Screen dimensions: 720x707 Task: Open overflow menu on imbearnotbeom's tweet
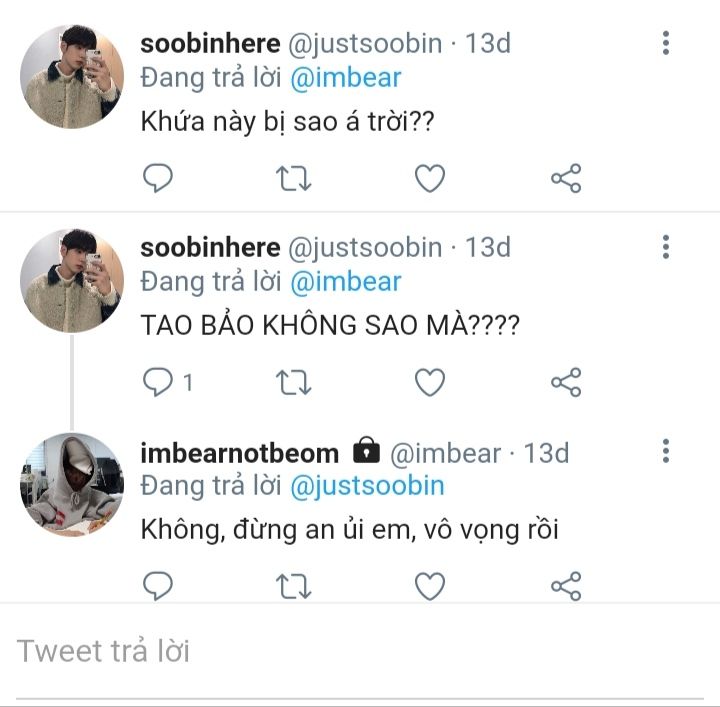pyautogui.click(x=666, y=451)
